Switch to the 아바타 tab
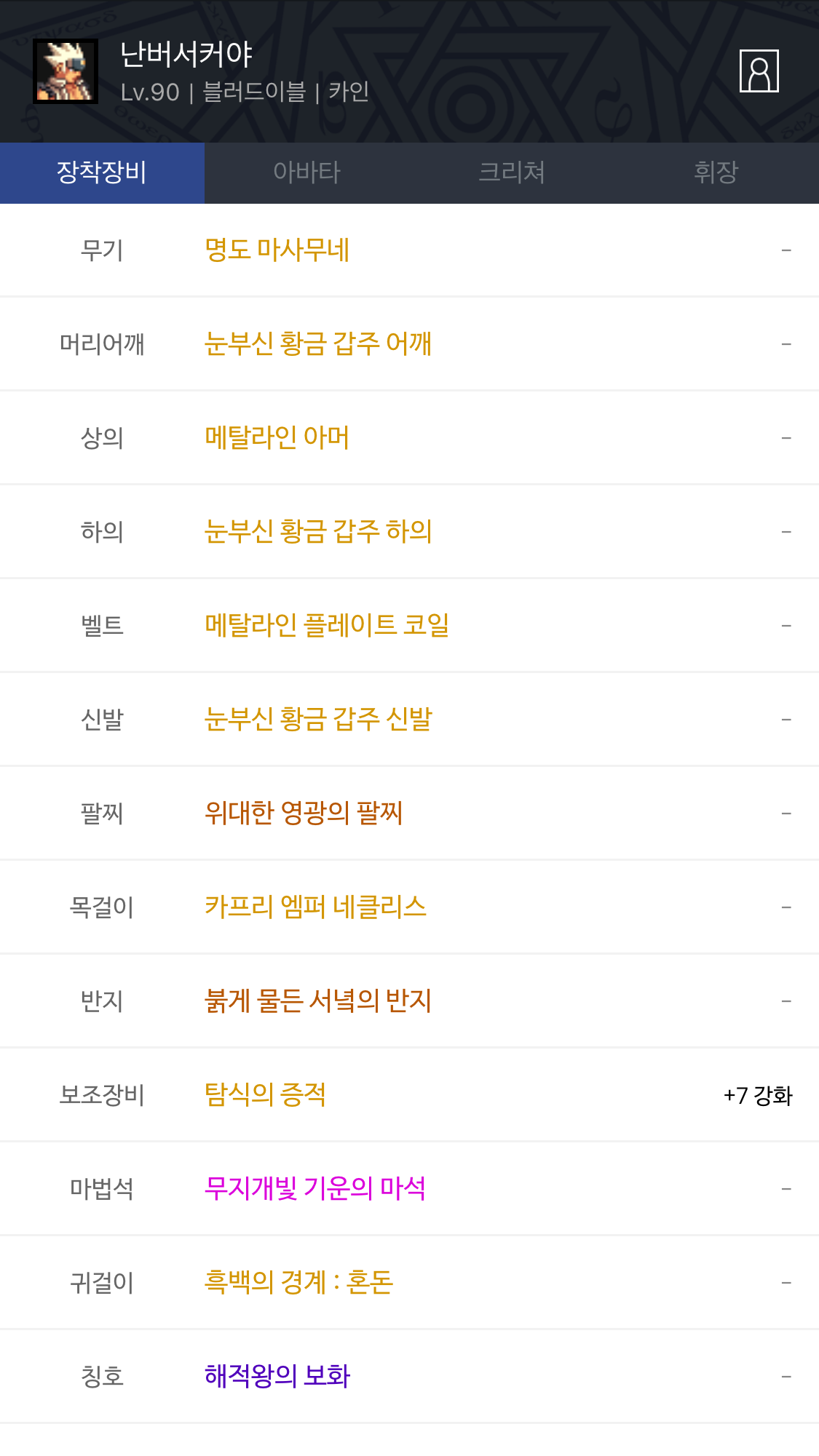 coord(306,172)
